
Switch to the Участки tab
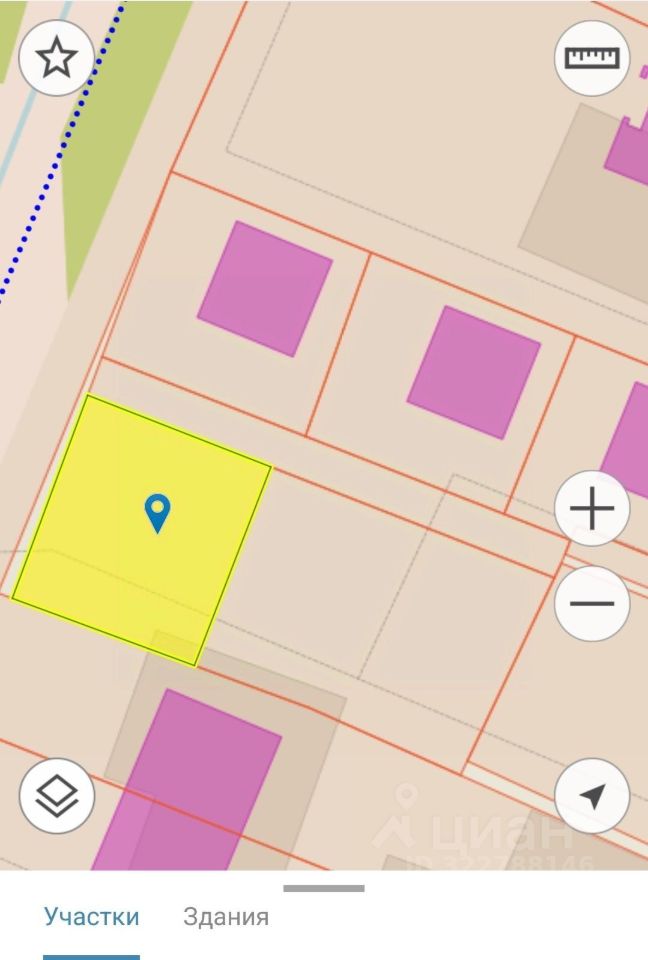pyautogui.click(x=91, y=916)
